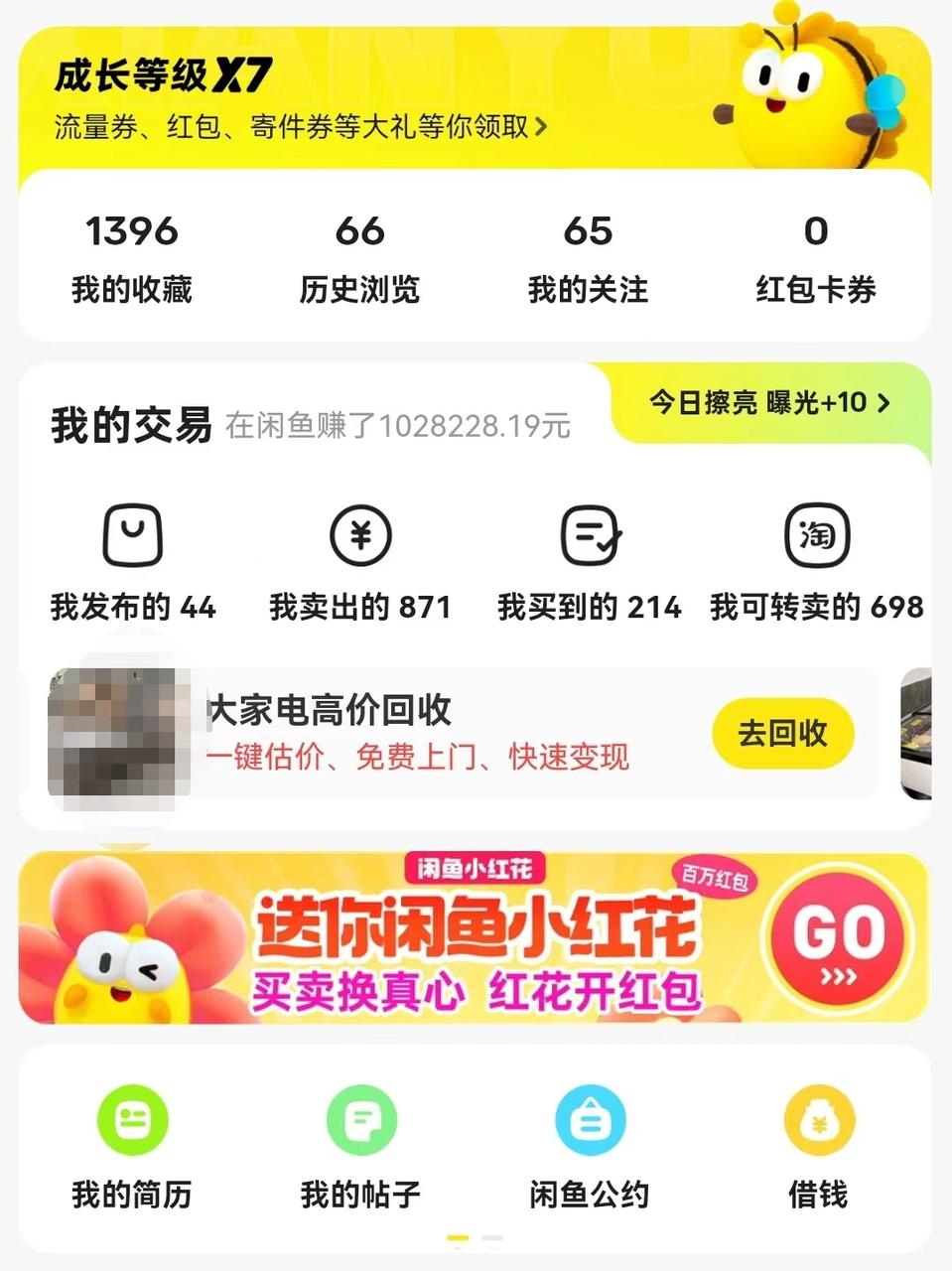Open the 借钱 (Borrow Money) money pouch icon
The width and height of the screenshot is (952, 1271).
pyautogui.click(x=818, y=1120)
